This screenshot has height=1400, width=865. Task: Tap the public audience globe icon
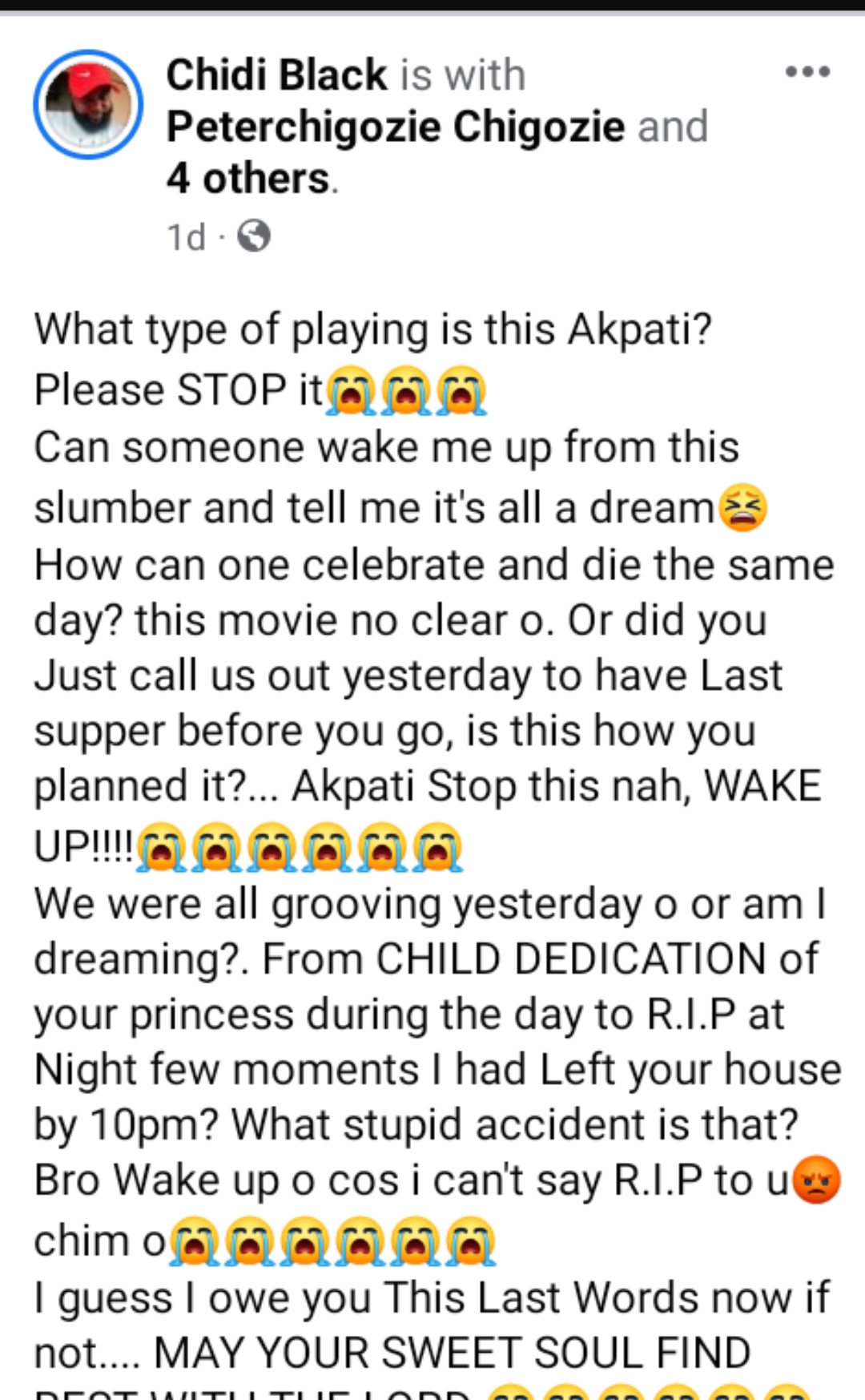(254, 236)
